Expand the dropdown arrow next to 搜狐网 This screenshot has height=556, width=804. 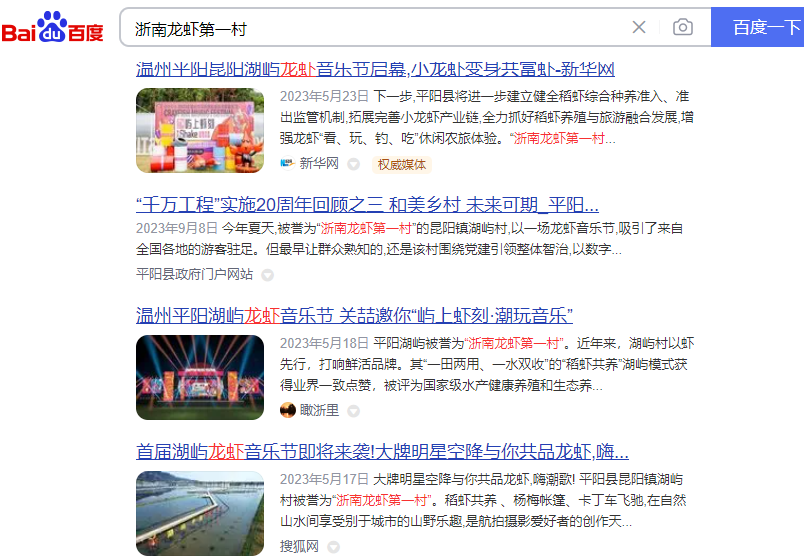click(x=333, y=547)
